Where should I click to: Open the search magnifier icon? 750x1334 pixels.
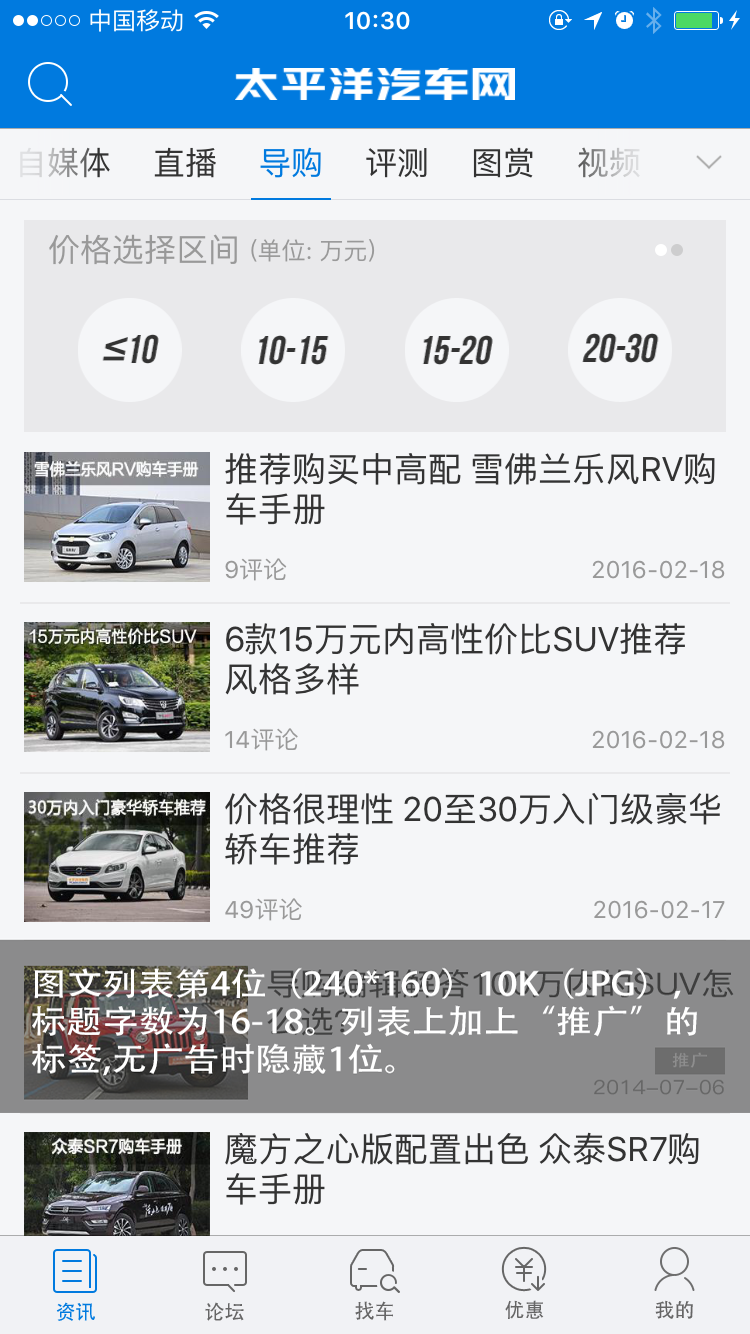(x=49, y=84)
